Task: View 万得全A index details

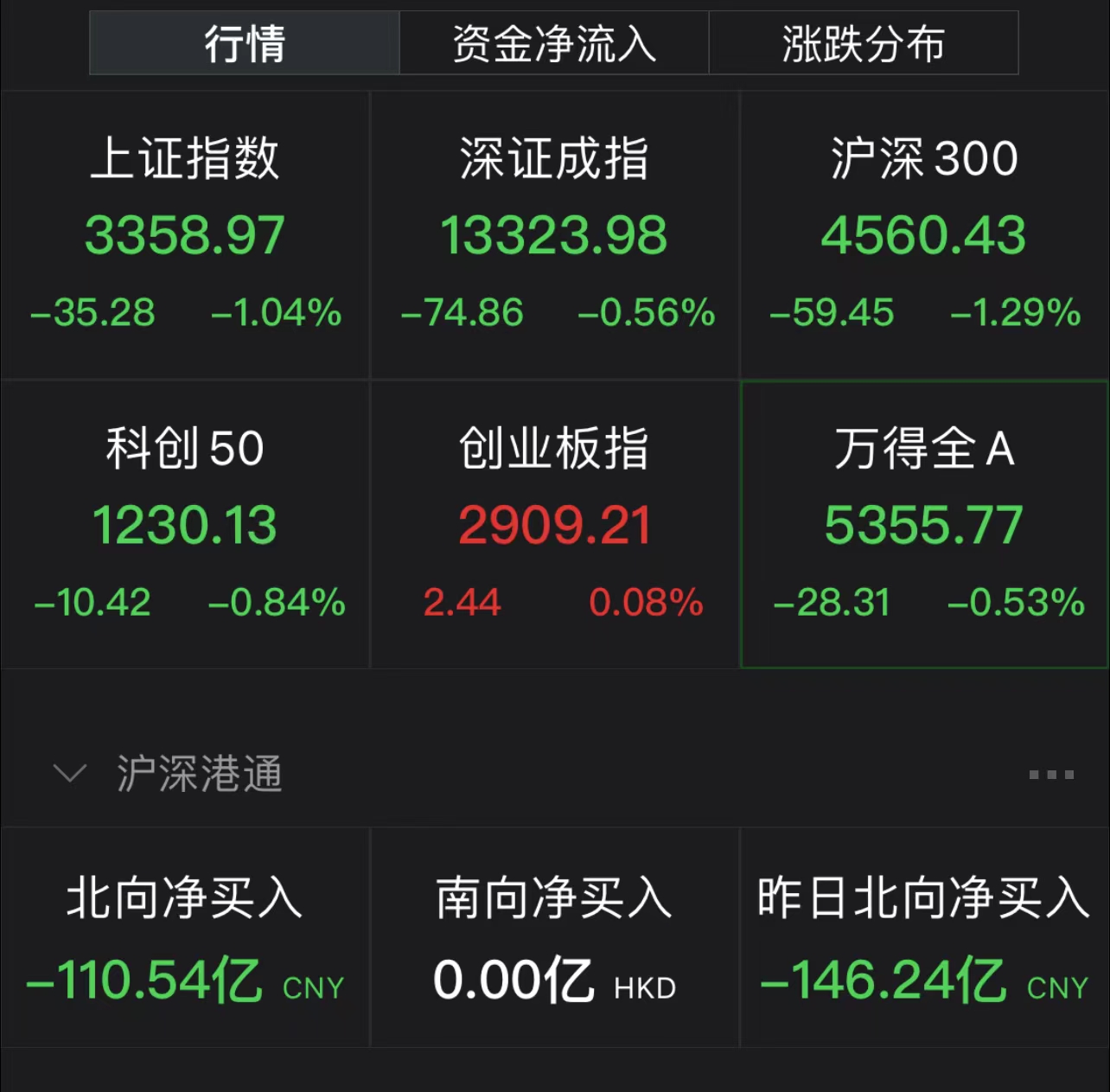Action: 924,524
